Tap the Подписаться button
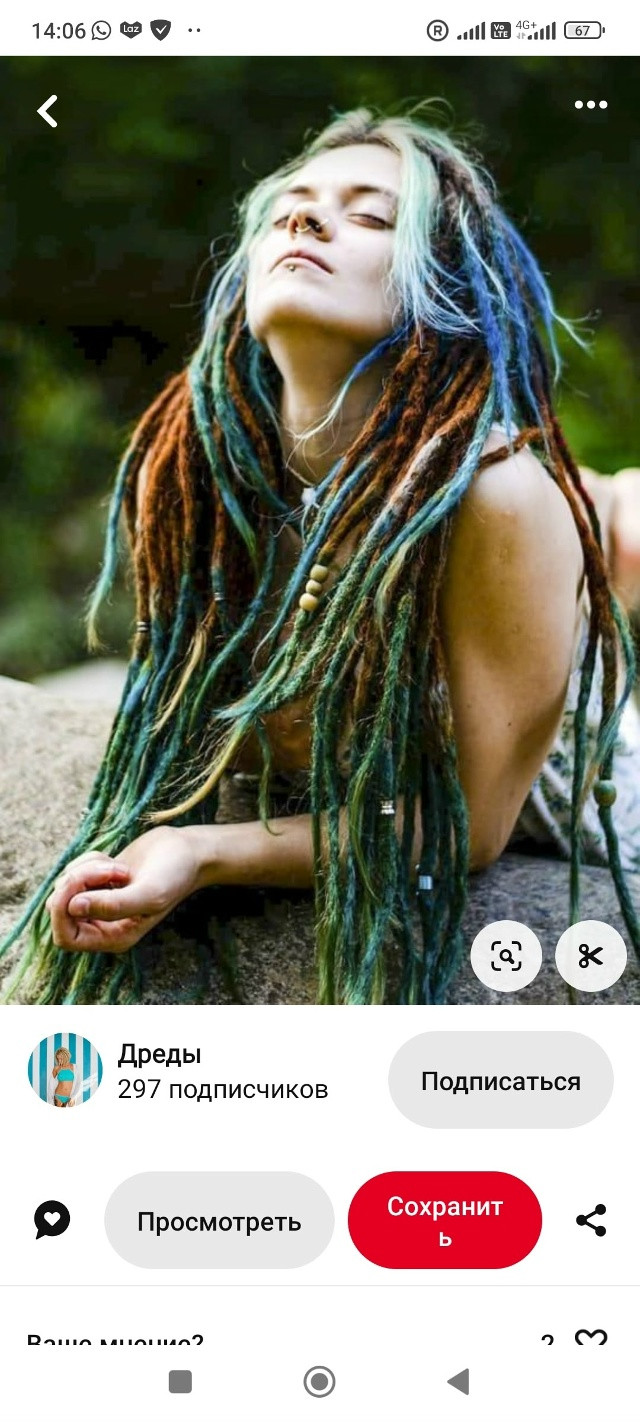Viewport: 640px width, 1422px height. (501, 1080)
